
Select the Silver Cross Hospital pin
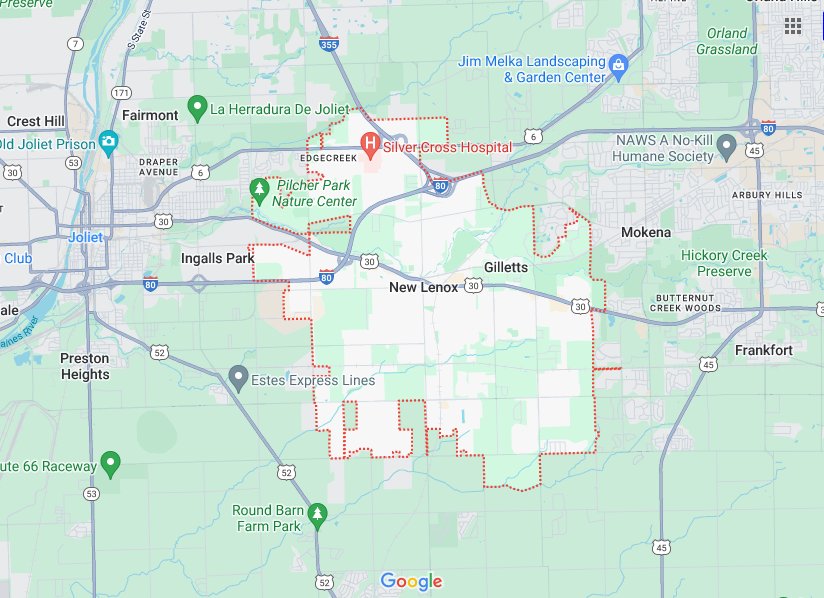click(x=370, y=146)
